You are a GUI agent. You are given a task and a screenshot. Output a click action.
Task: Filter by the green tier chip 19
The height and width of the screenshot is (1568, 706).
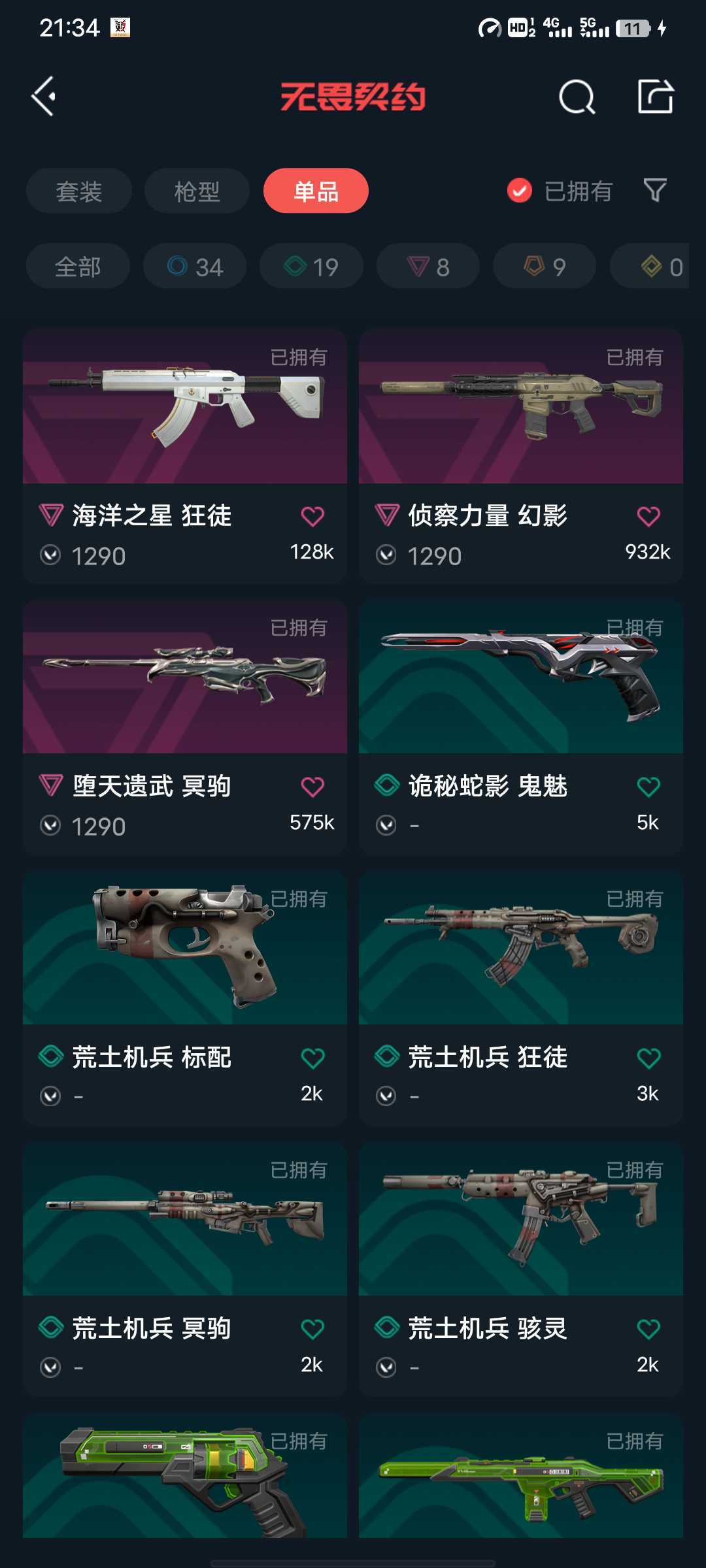click(x=311, y=267)
